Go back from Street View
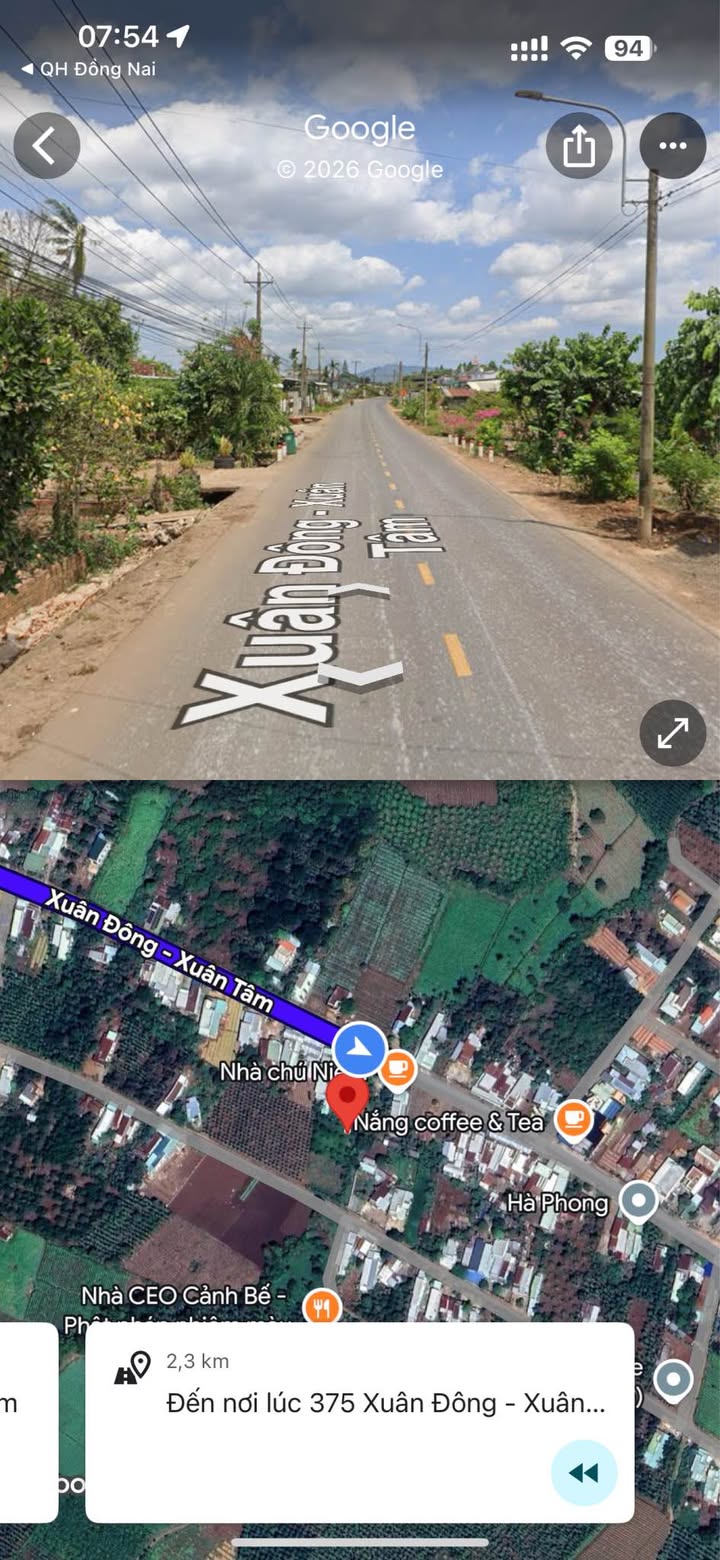This screenshot has height=1560, width=720. click(x=46, y=146)
